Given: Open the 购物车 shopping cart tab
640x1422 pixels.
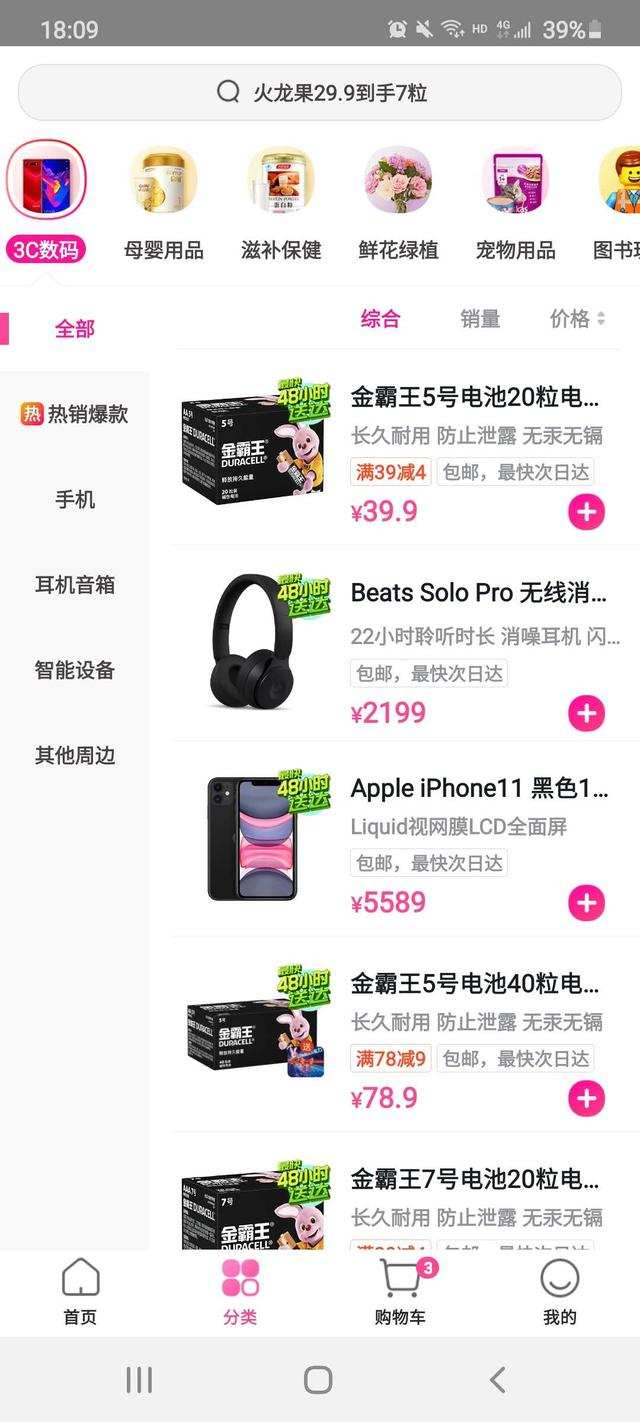Looking at the screenshot, I should (x=400, y=1292).
